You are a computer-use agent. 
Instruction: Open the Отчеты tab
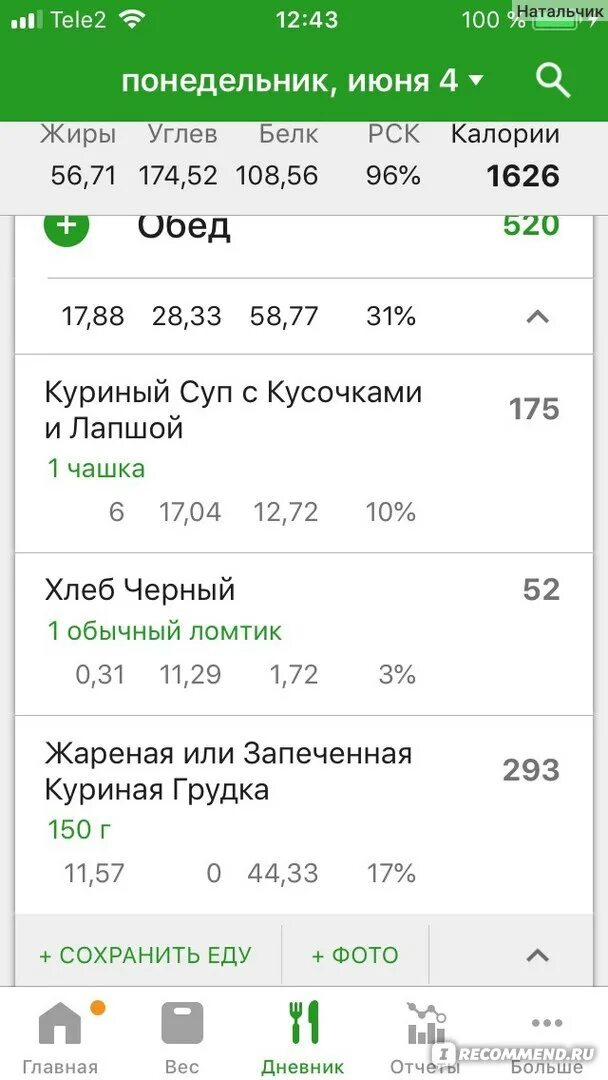tap(426, 1035)
